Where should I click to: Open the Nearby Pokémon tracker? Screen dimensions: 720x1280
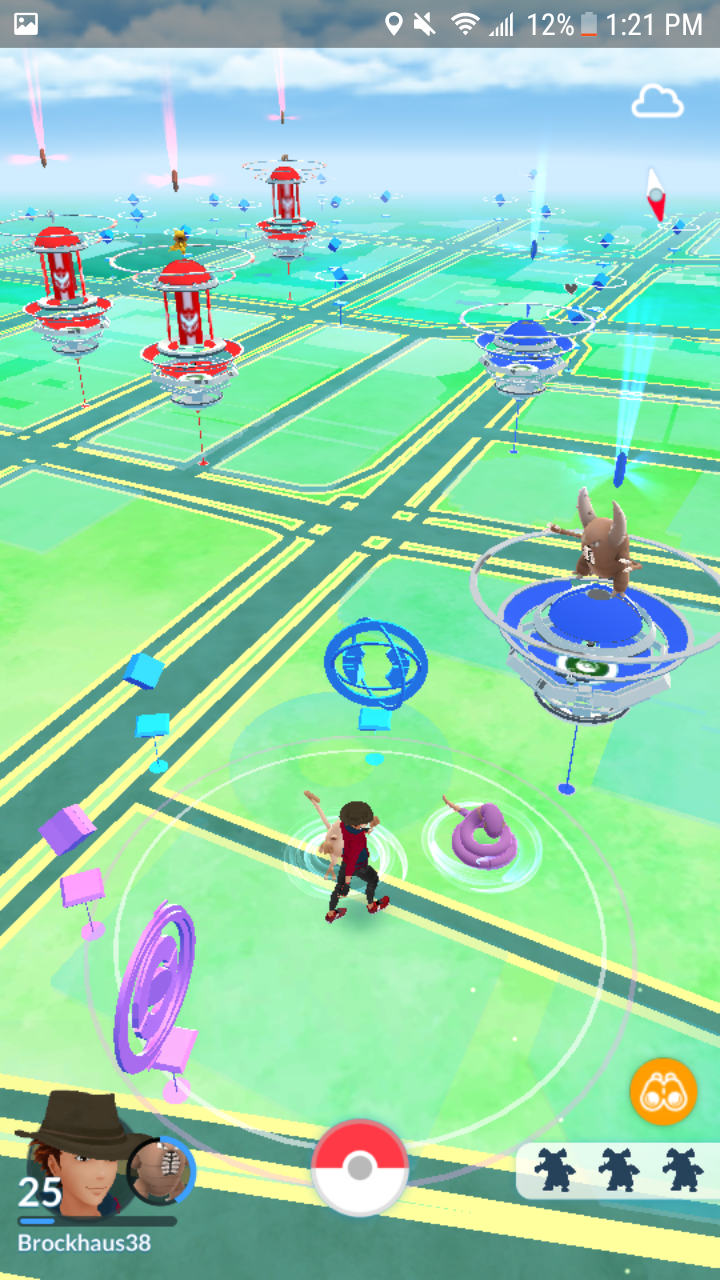(617, 1171)
